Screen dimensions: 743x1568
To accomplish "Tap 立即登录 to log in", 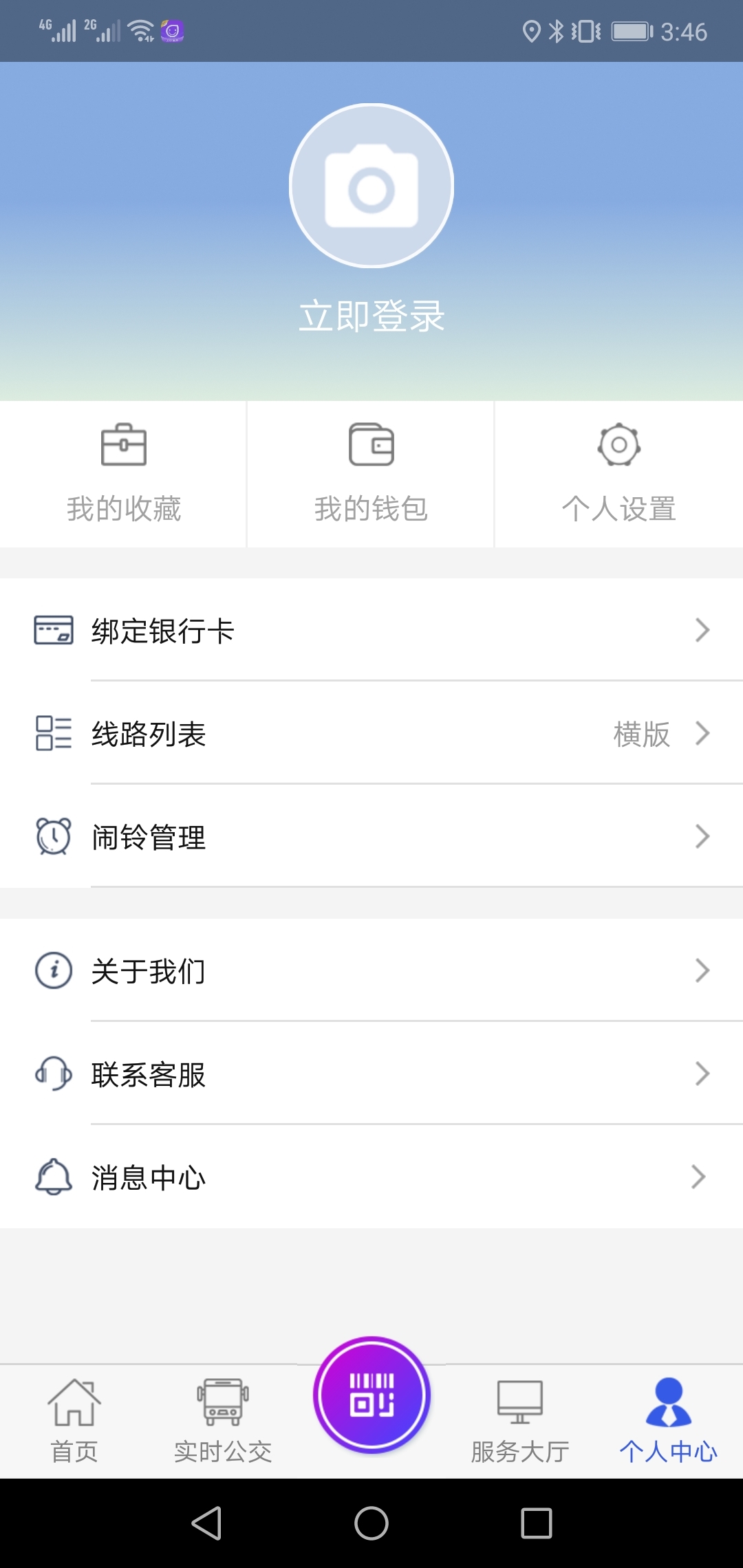I will 371,316.
